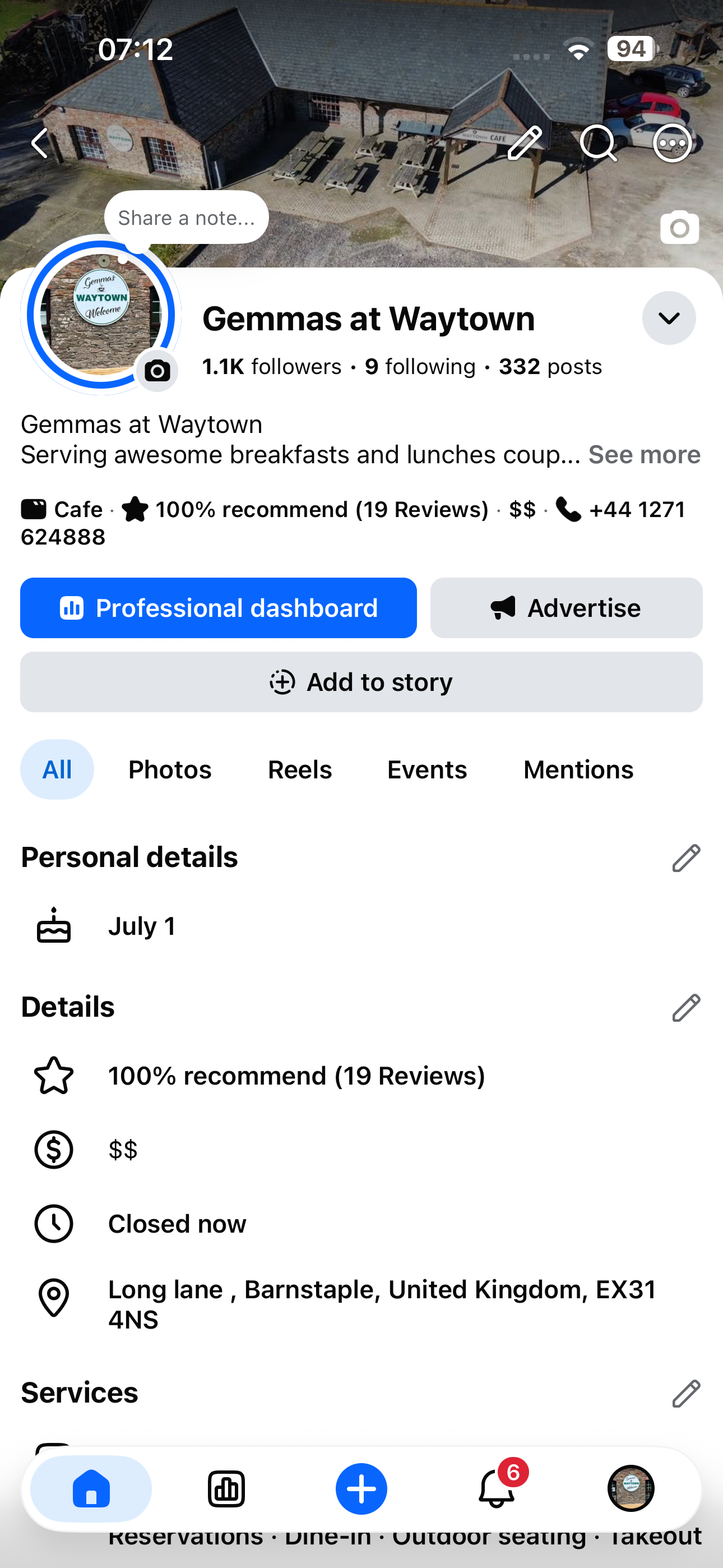Open the Professional dashboard
723x1568 pixels.
click(x=219, y=608)
